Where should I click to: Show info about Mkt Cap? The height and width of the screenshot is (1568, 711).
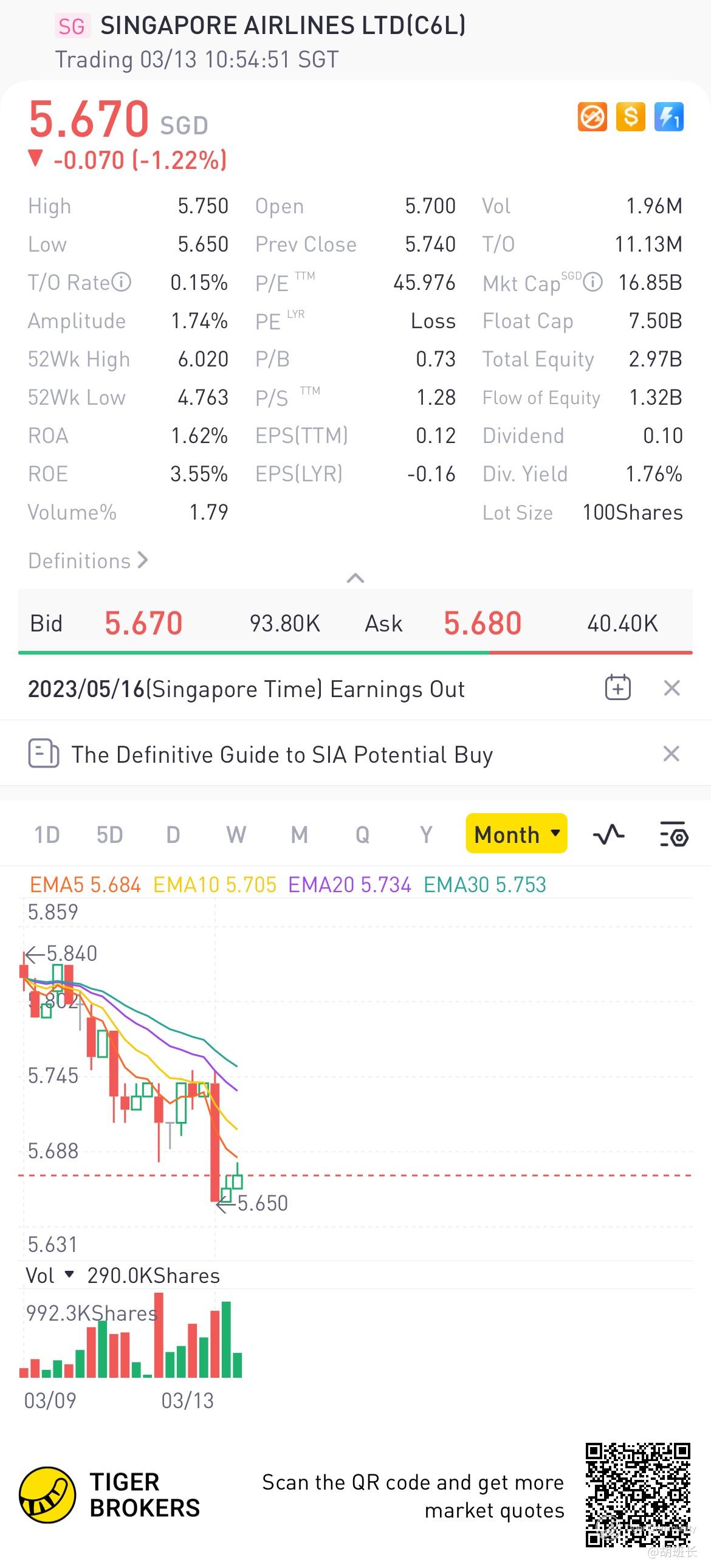tap(593, 282)
